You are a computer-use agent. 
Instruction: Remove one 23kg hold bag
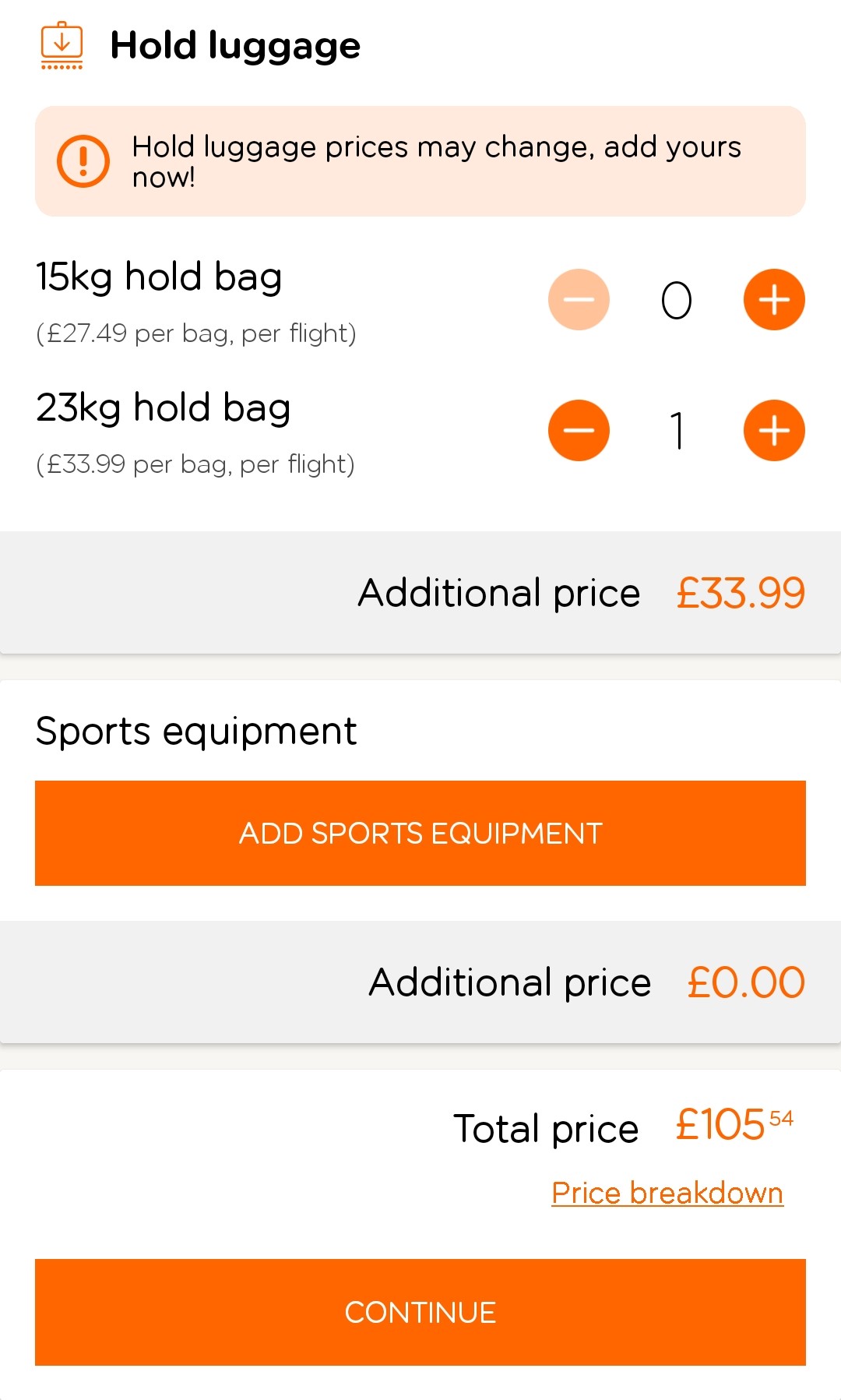pyautogui.click(x=579, y=431)
